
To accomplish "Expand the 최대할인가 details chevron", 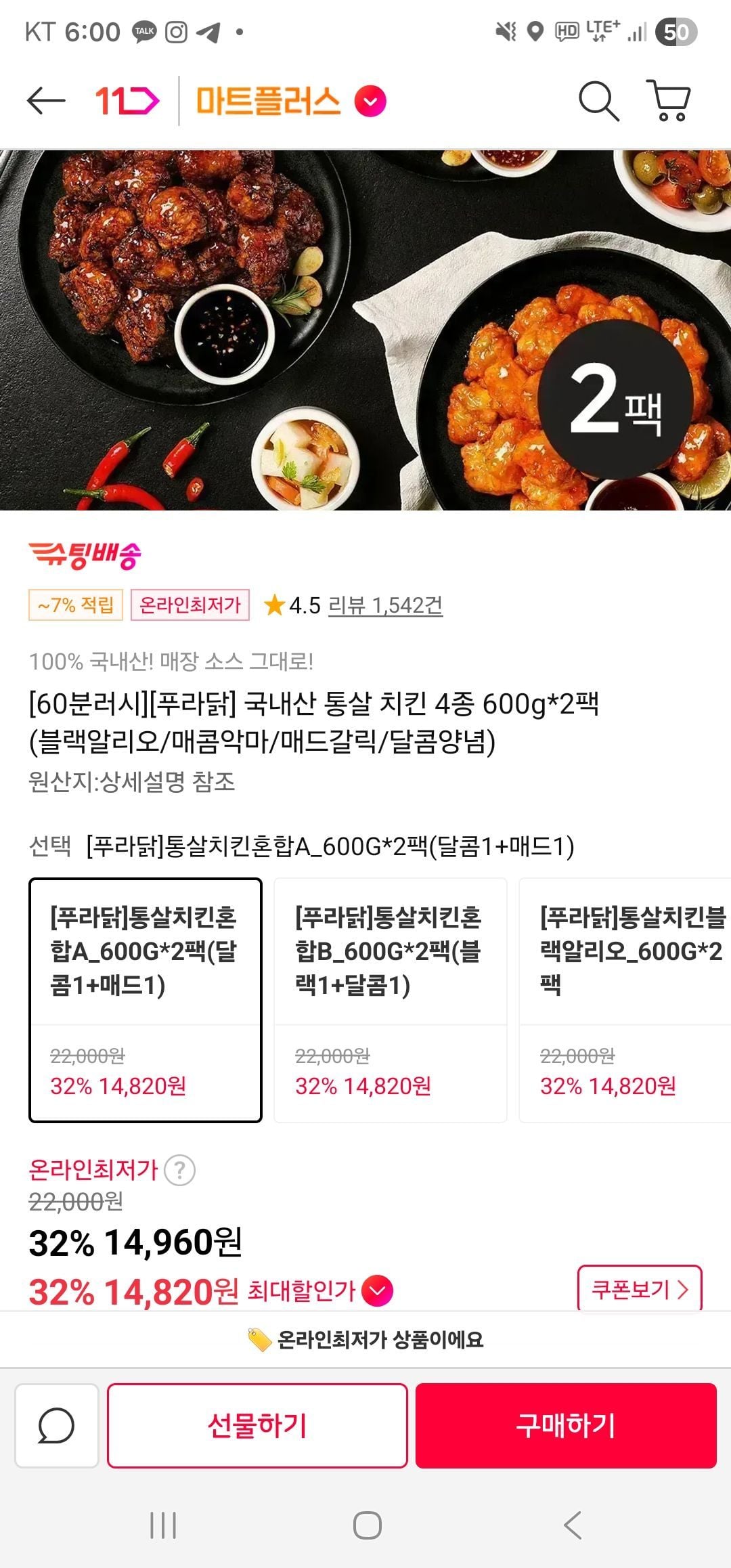I will tap(378, 1291).
